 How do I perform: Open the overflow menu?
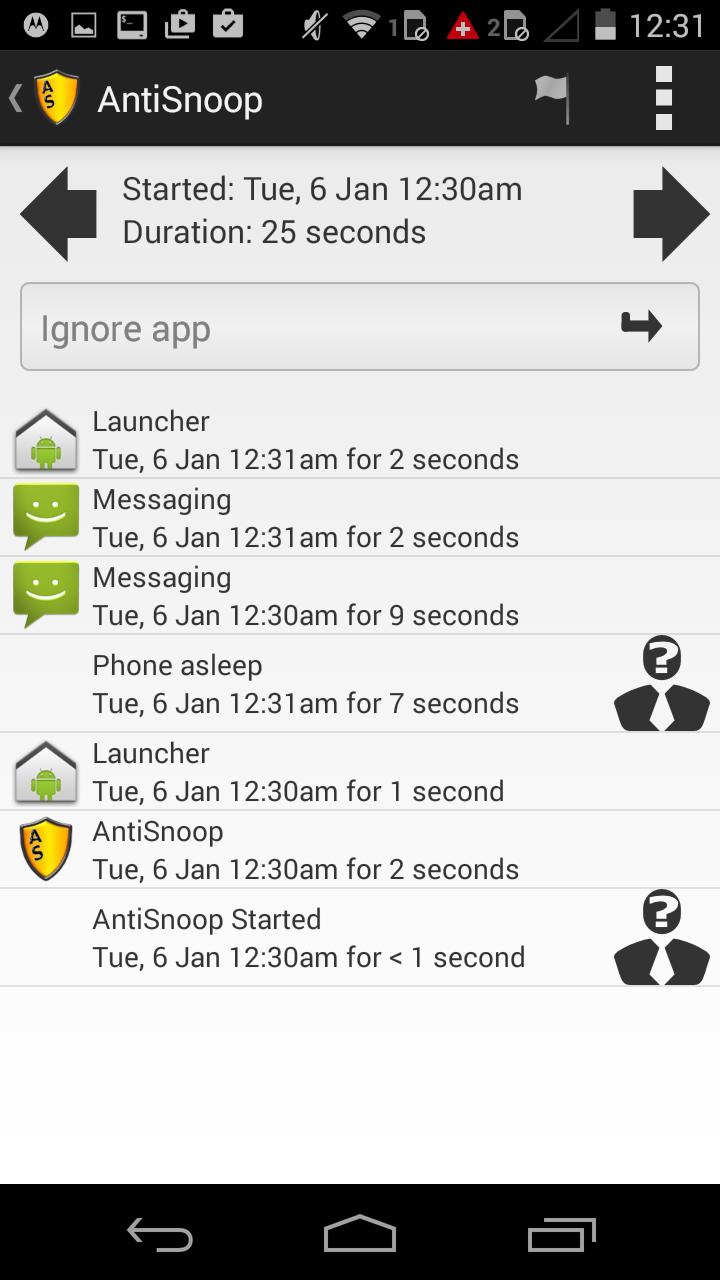coord(663,98)
